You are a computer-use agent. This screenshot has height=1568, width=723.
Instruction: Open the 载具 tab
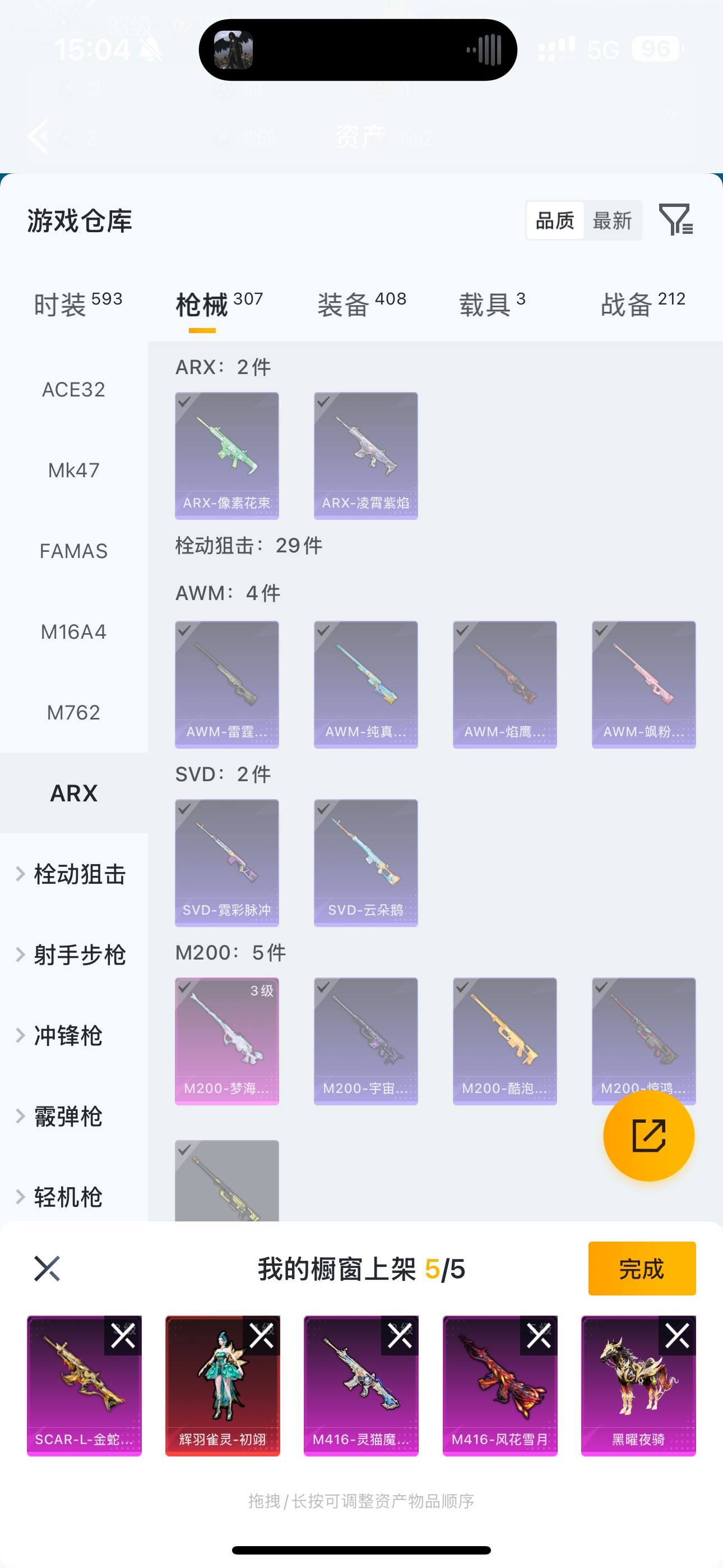pyautogui.click(x=492, y=304)
